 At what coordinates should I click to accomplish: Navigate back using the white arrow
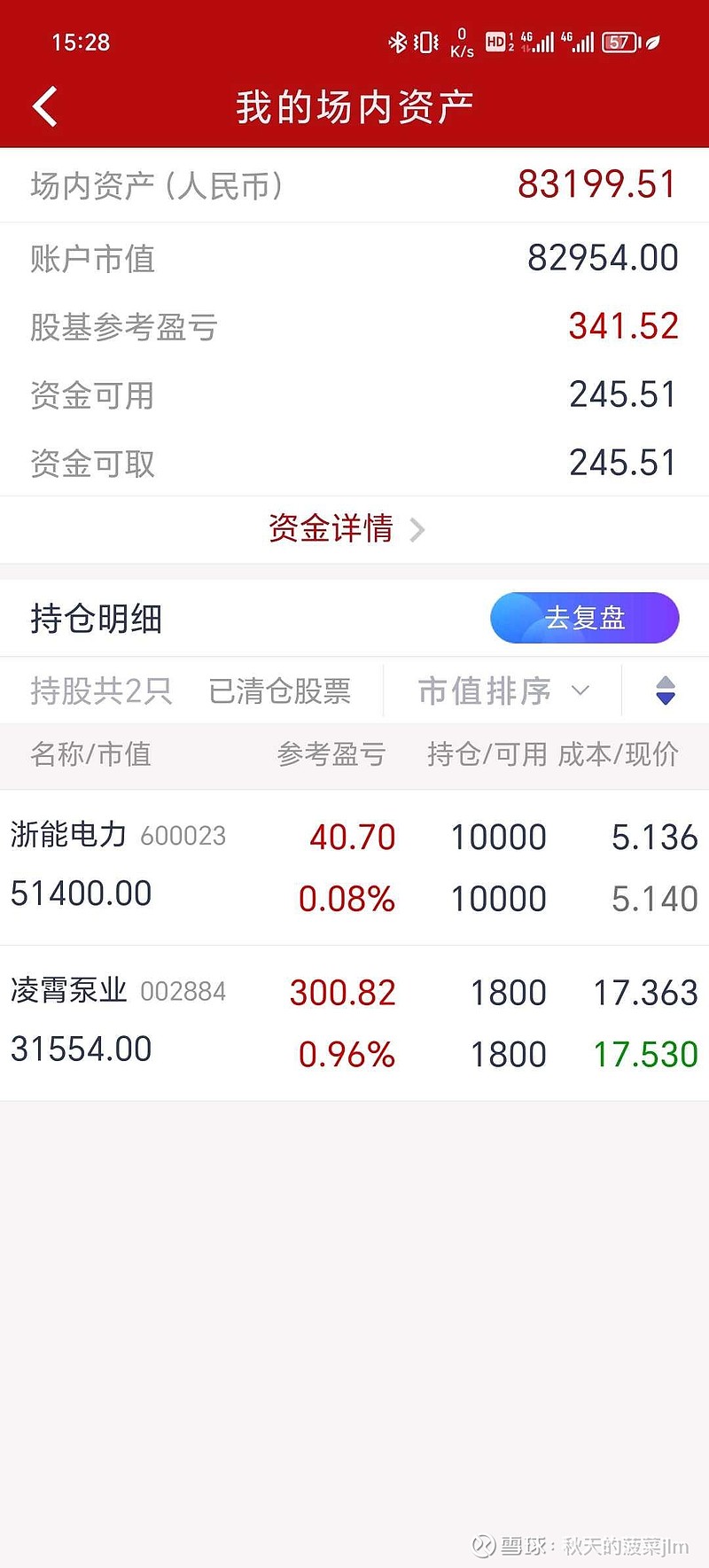coord(43,105)
